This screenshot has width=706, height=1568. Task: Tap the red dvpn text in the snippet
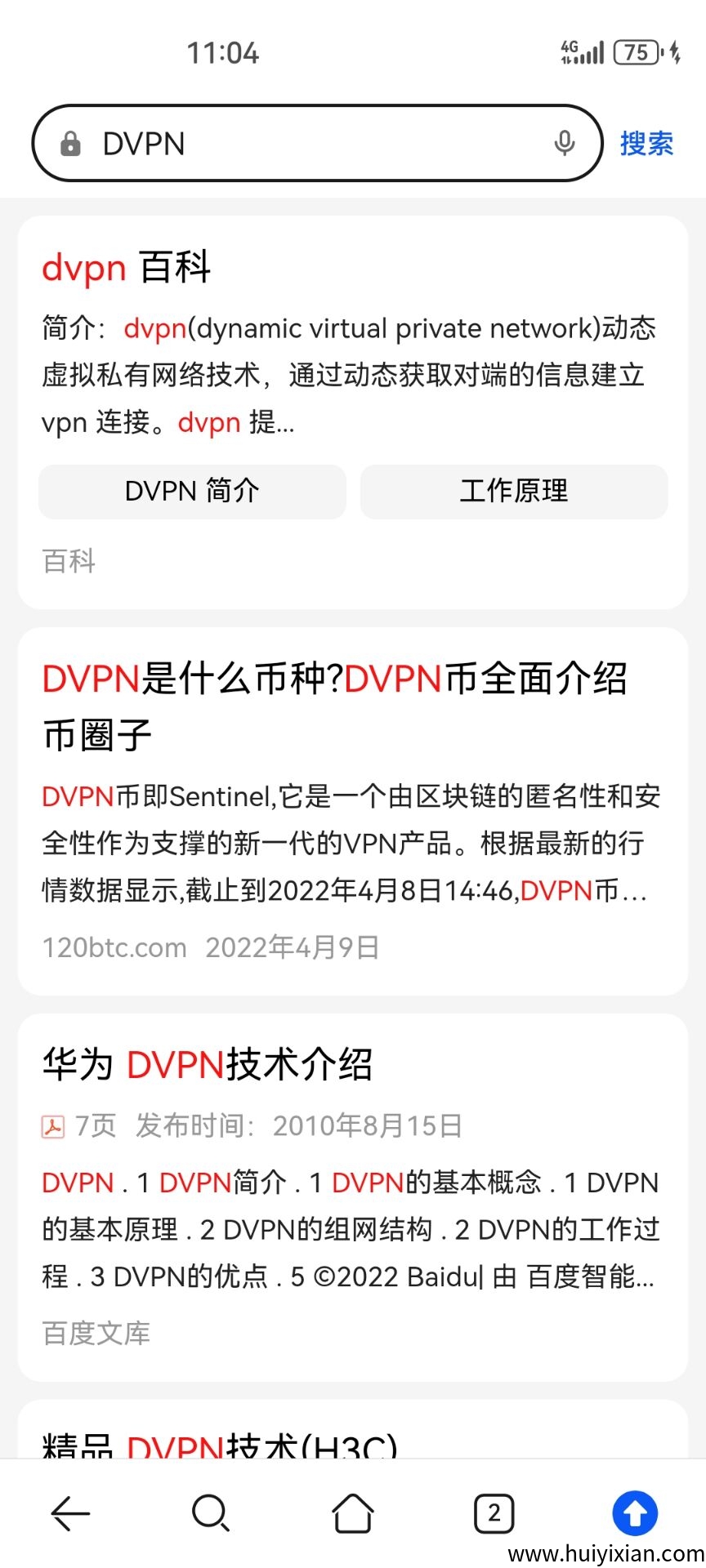155,328
